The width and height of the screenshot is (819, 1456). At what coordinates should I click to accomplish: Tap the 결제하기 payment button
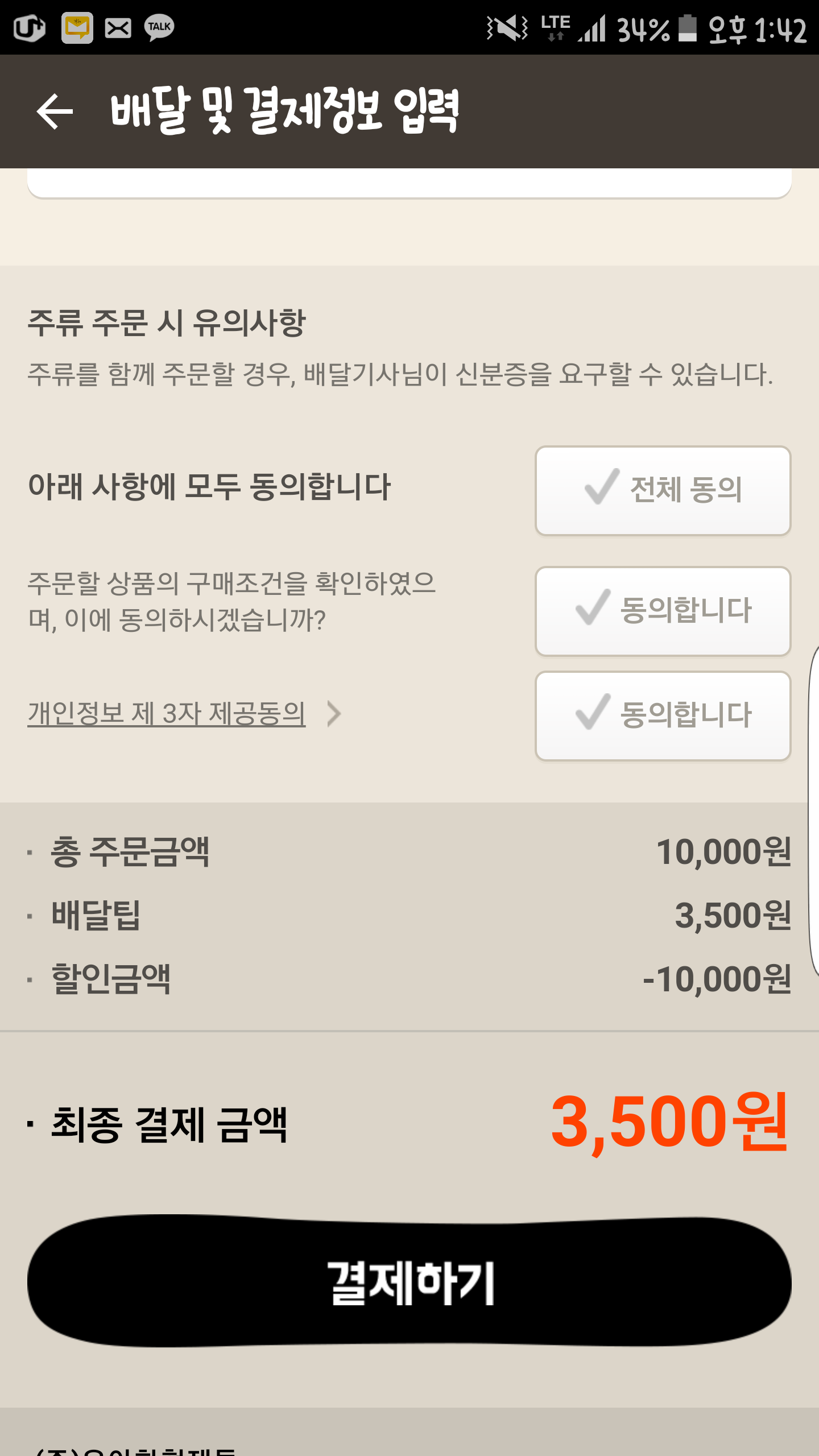[x=409, y=1282]
